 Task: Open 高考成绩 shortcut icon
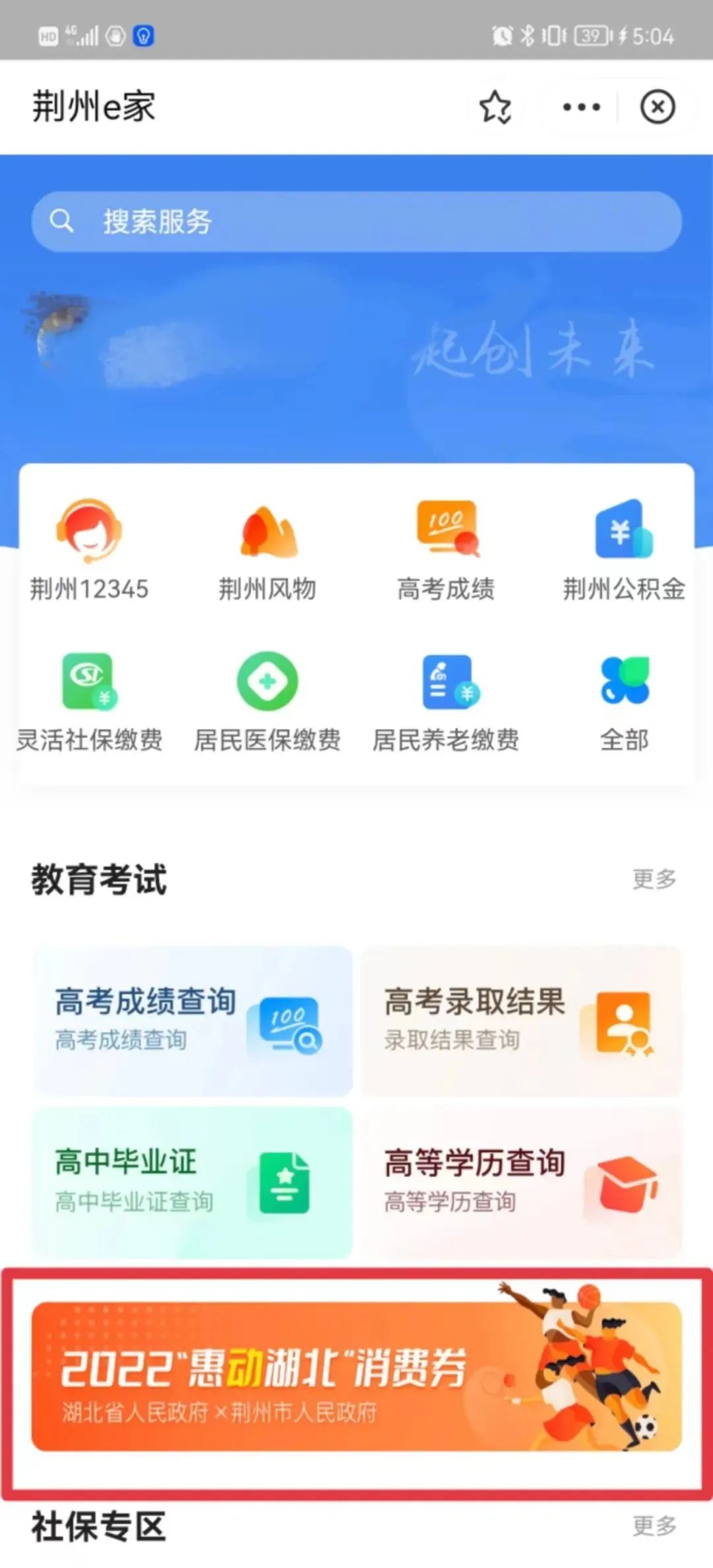coord(446,549)
